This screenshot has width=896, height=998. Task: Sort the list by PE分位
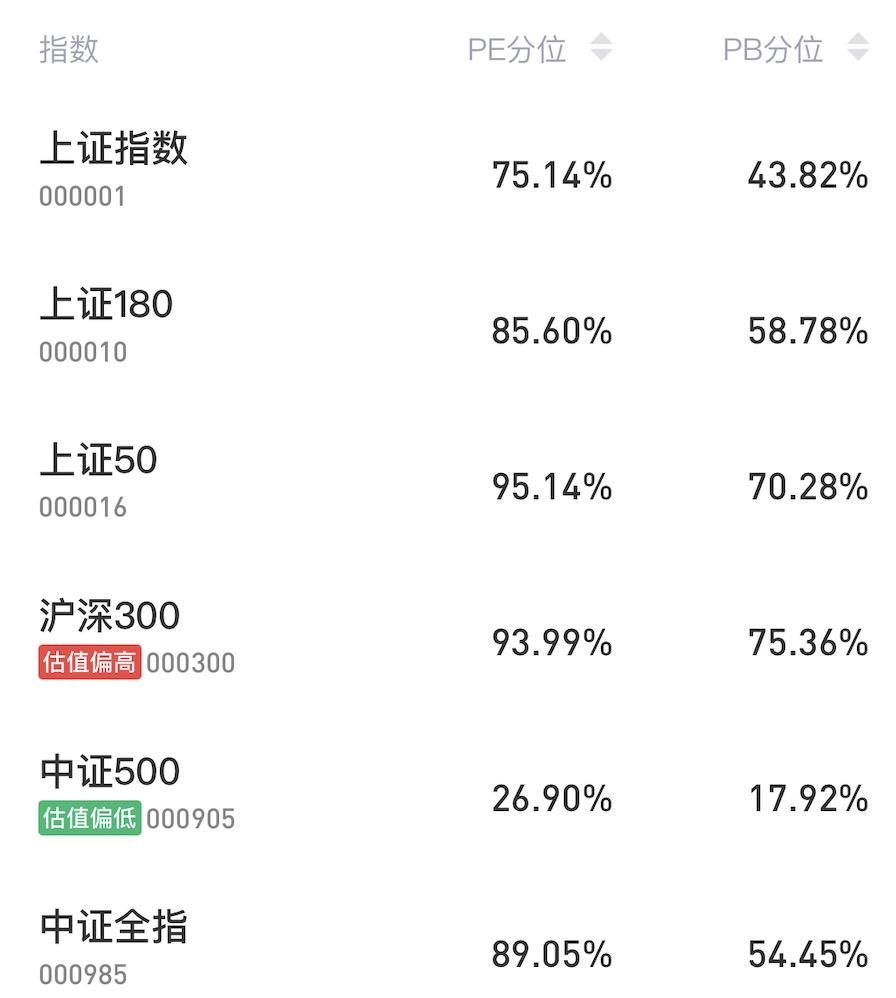tap(538, 49)
